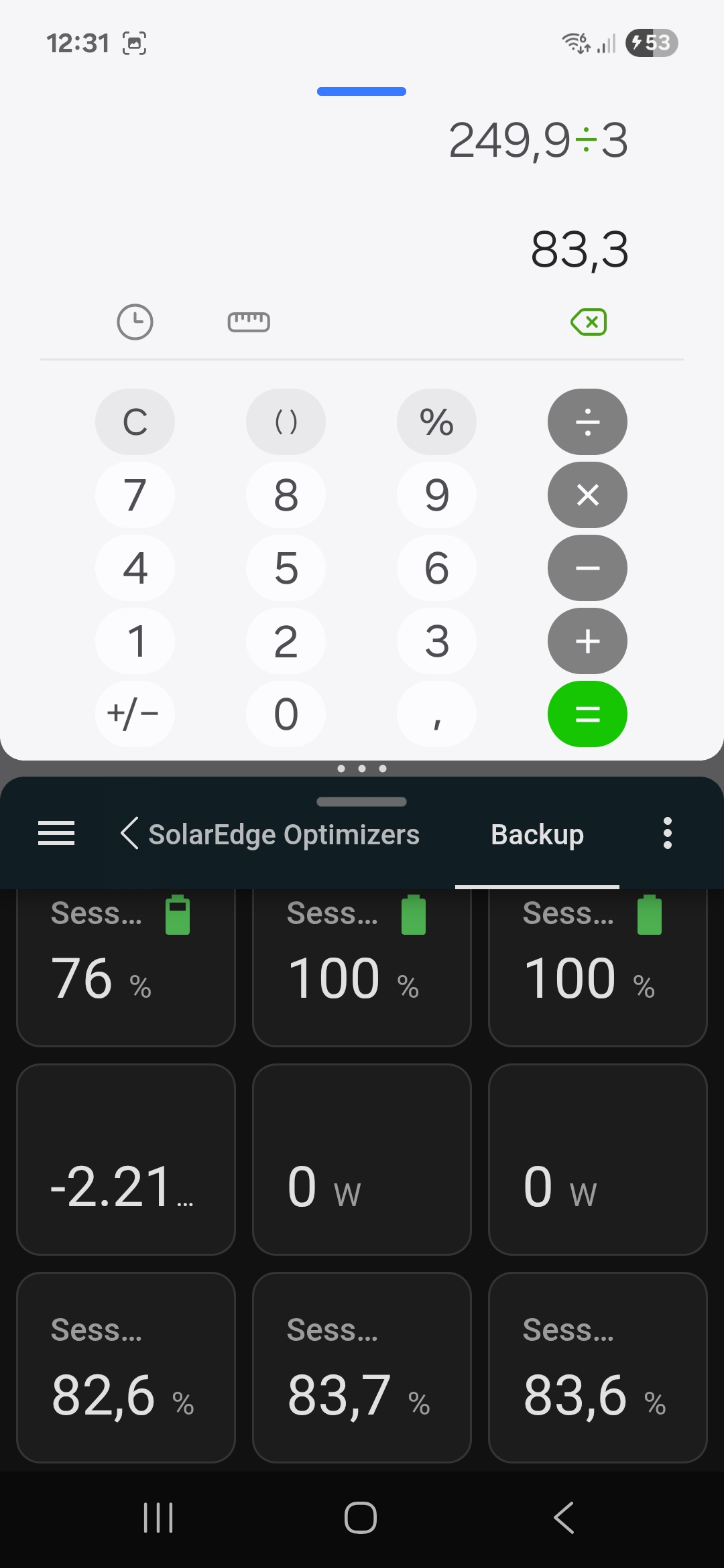The width and height of the screenshot is (724, 1568).
Task: Select the multiply operator
Action: click(x=587, y=495)
